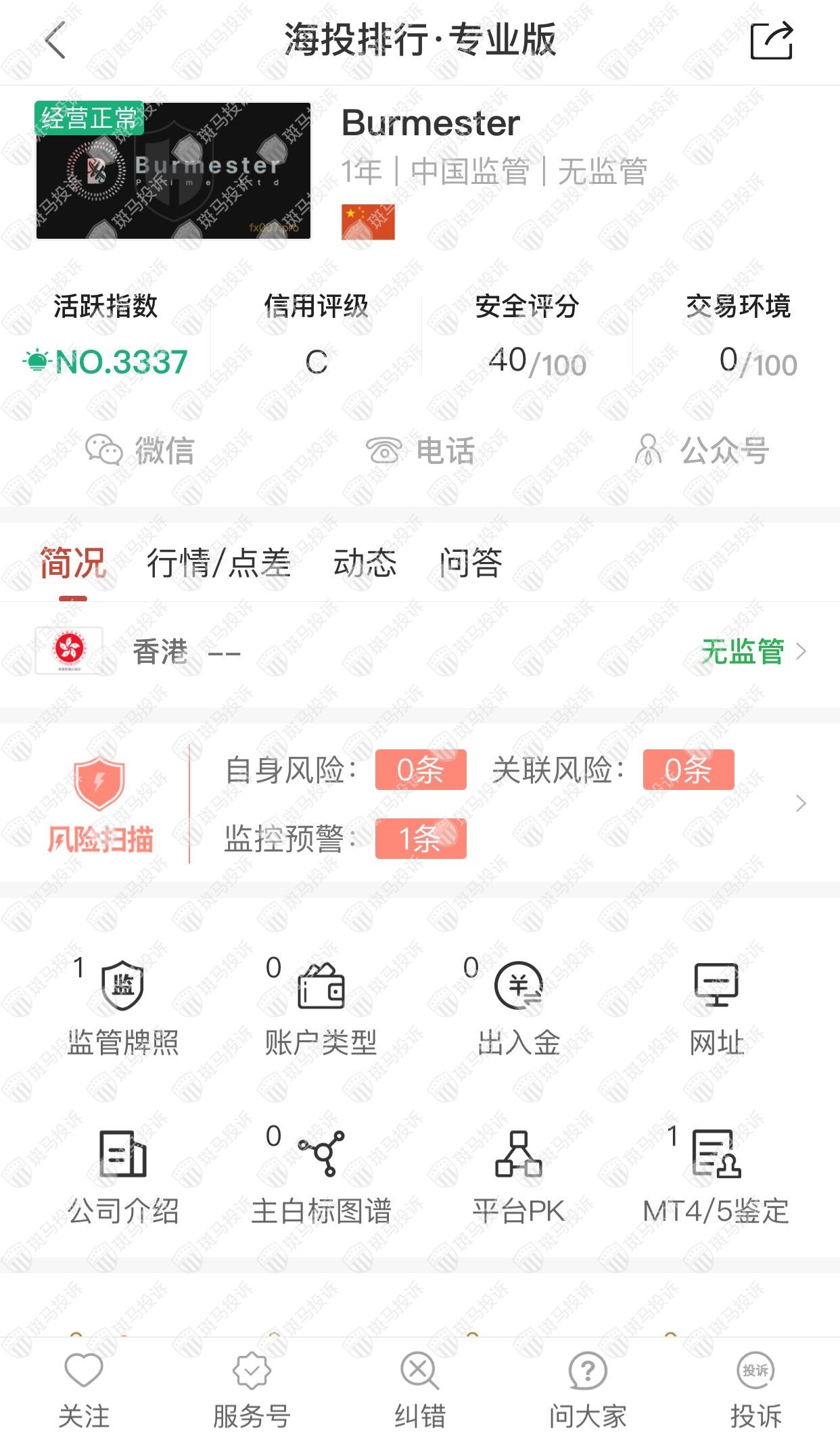Open MT4/5鉴定 verification
840x1448 pixels.
point(716,1177)
